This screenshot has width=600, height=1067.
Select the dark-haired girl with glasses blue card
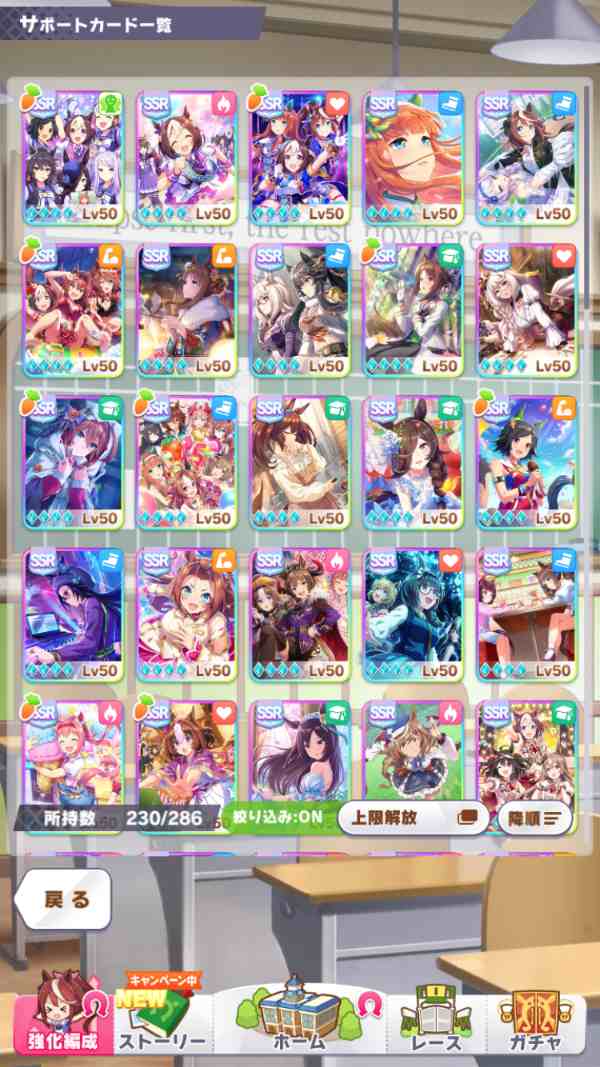tap(412, 613)
